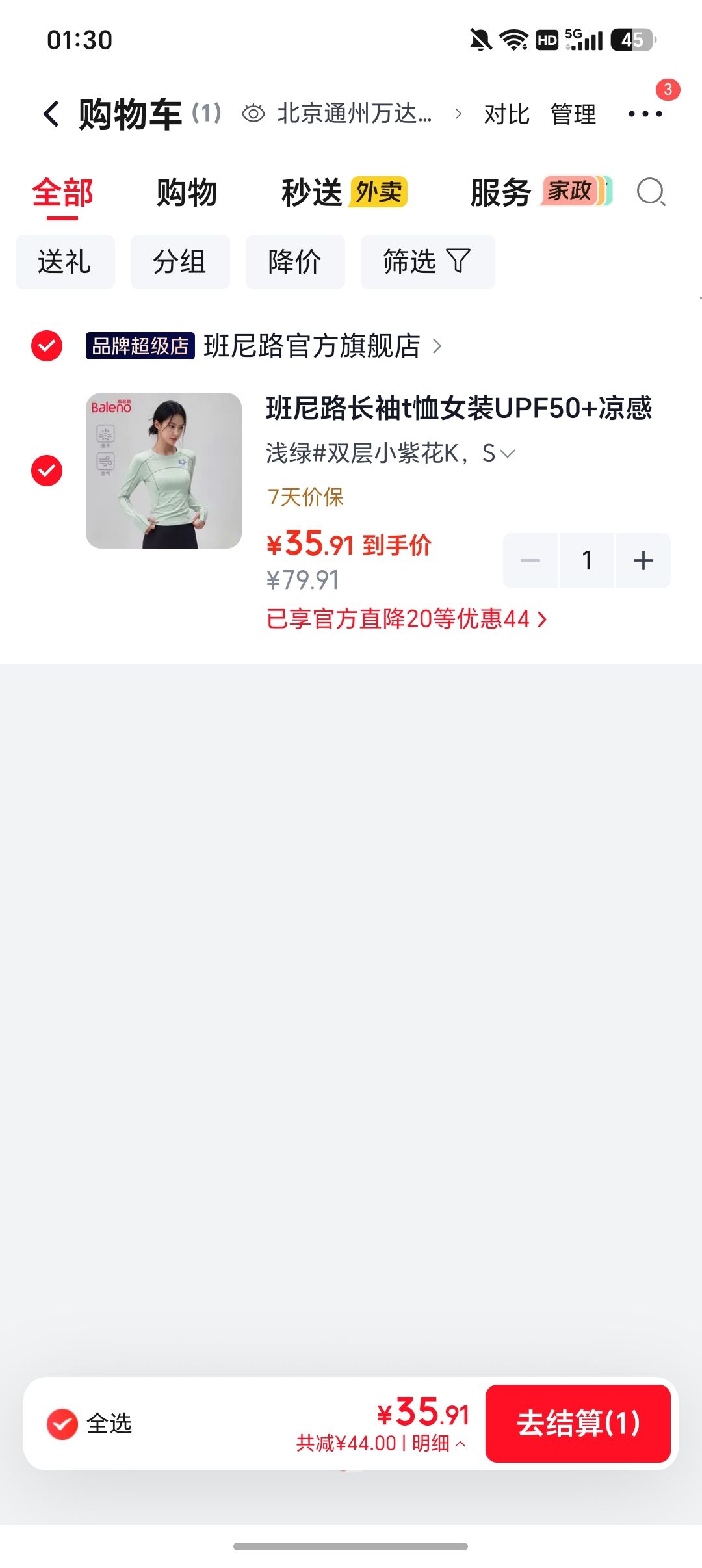View 已享官方直降20等优惠44 discount details

(x=407, y=619)
